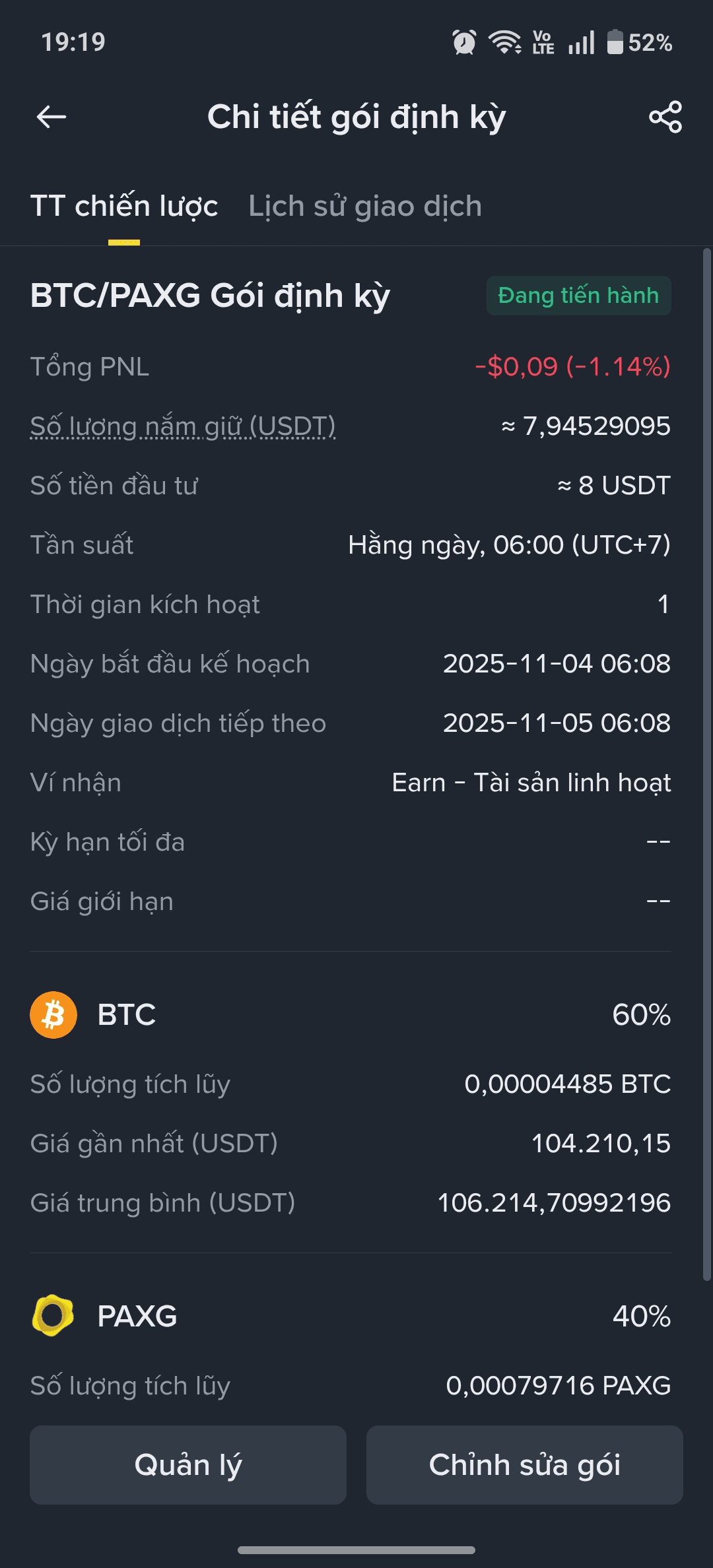The height and width of the screenshot is (1568, 713).
Task: Tap the underlined Số lượng nắm giữ (USDT) label
Action: [183, 426]
